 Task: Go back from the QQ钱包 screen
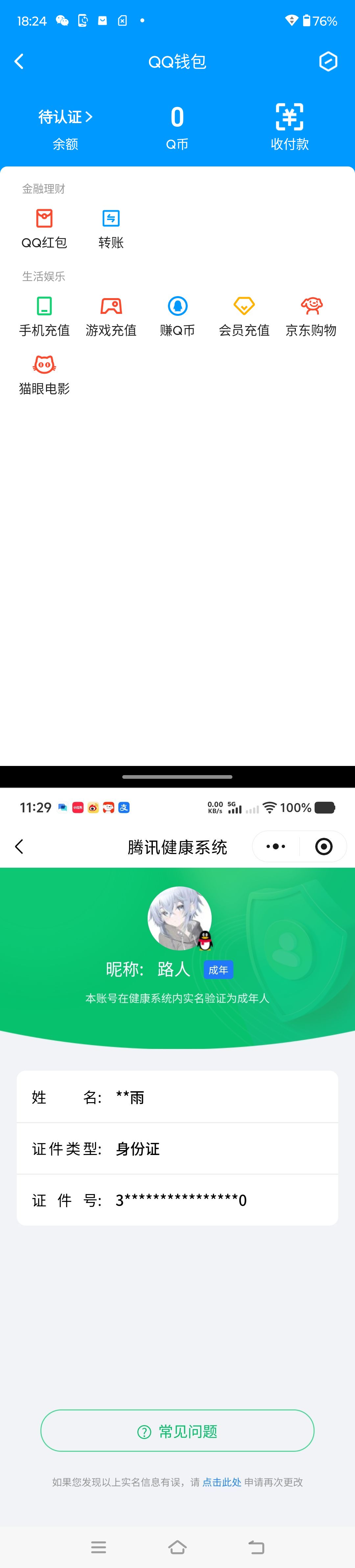(x=19, y=61)
